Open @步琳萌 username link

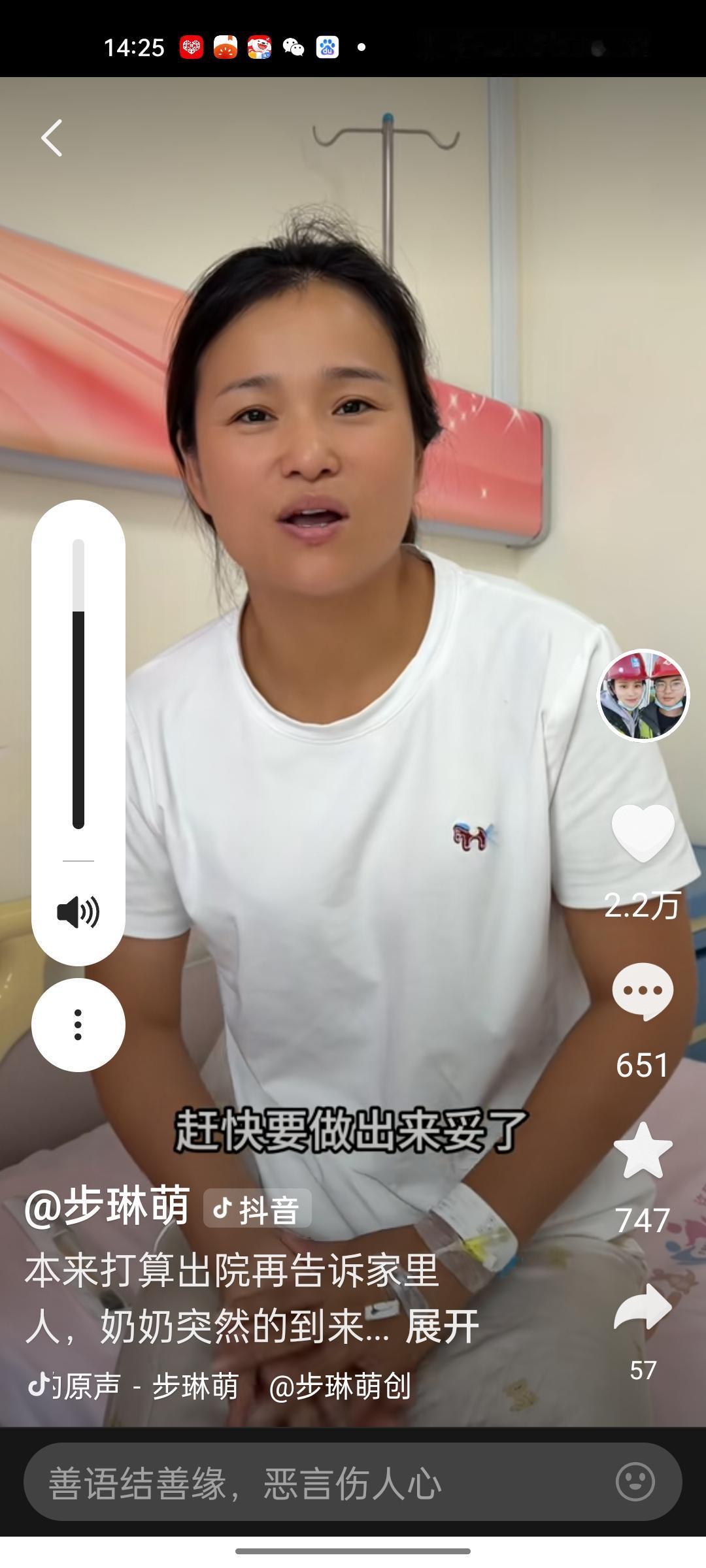(107, 1206)
